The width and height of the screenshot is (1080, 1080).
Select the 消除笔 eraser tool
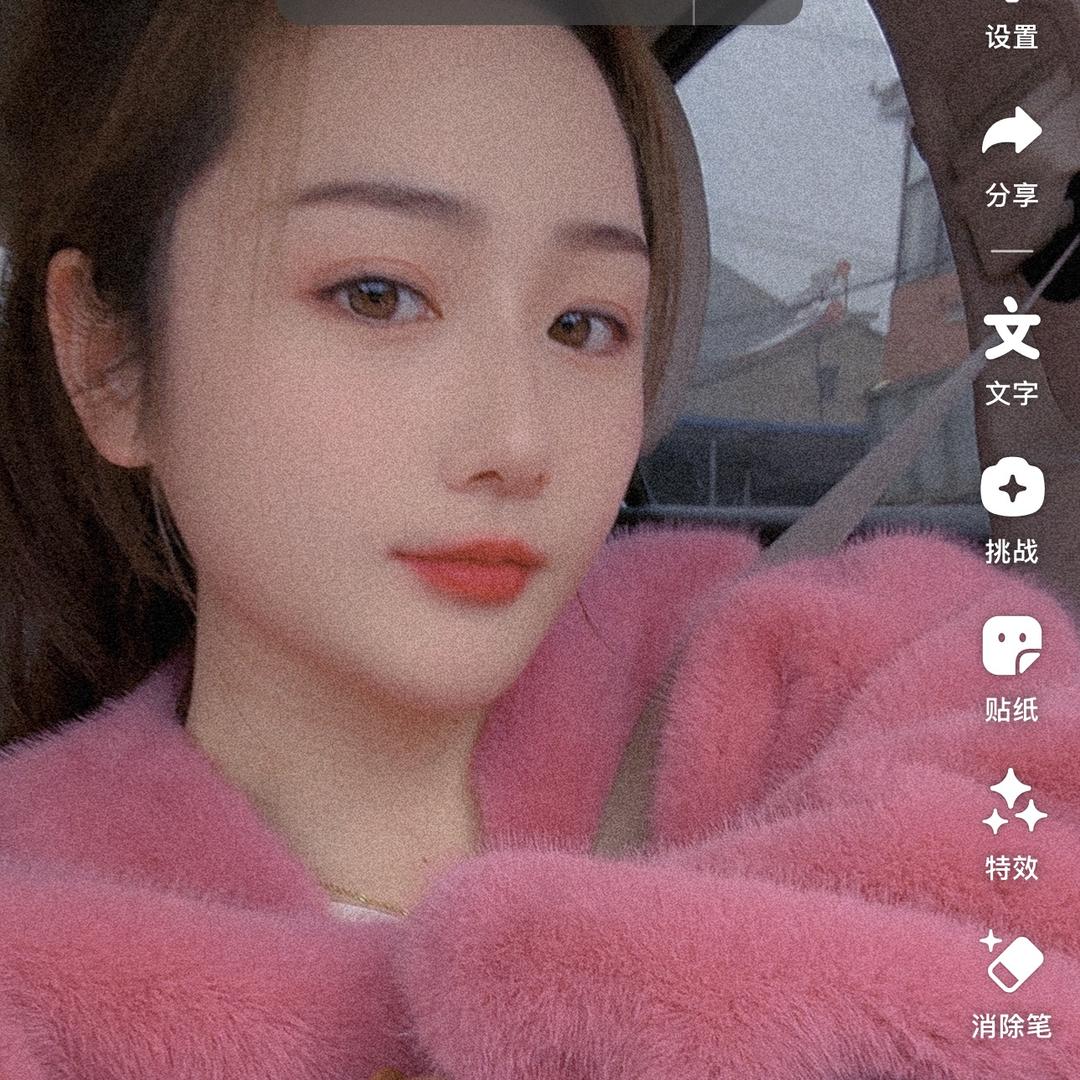point(1011,982)
